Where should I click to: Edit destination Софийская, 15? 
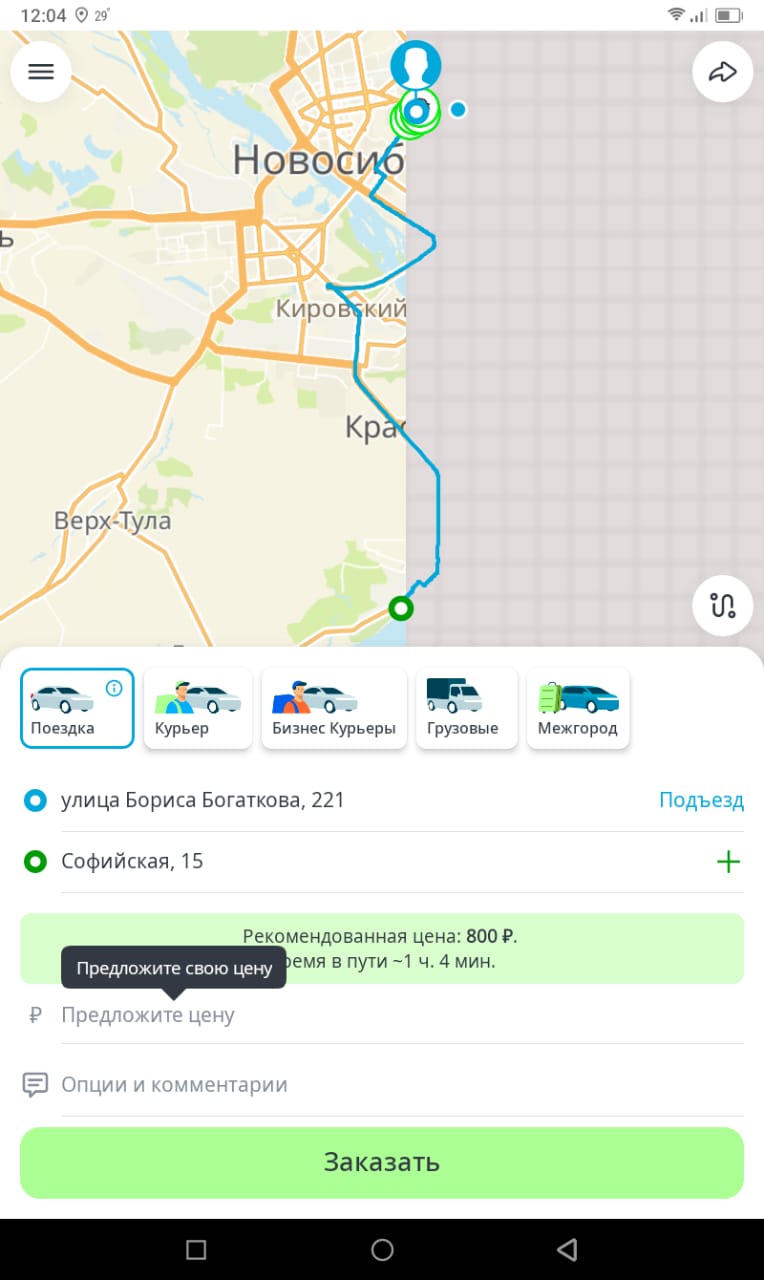tap(132, 861)
